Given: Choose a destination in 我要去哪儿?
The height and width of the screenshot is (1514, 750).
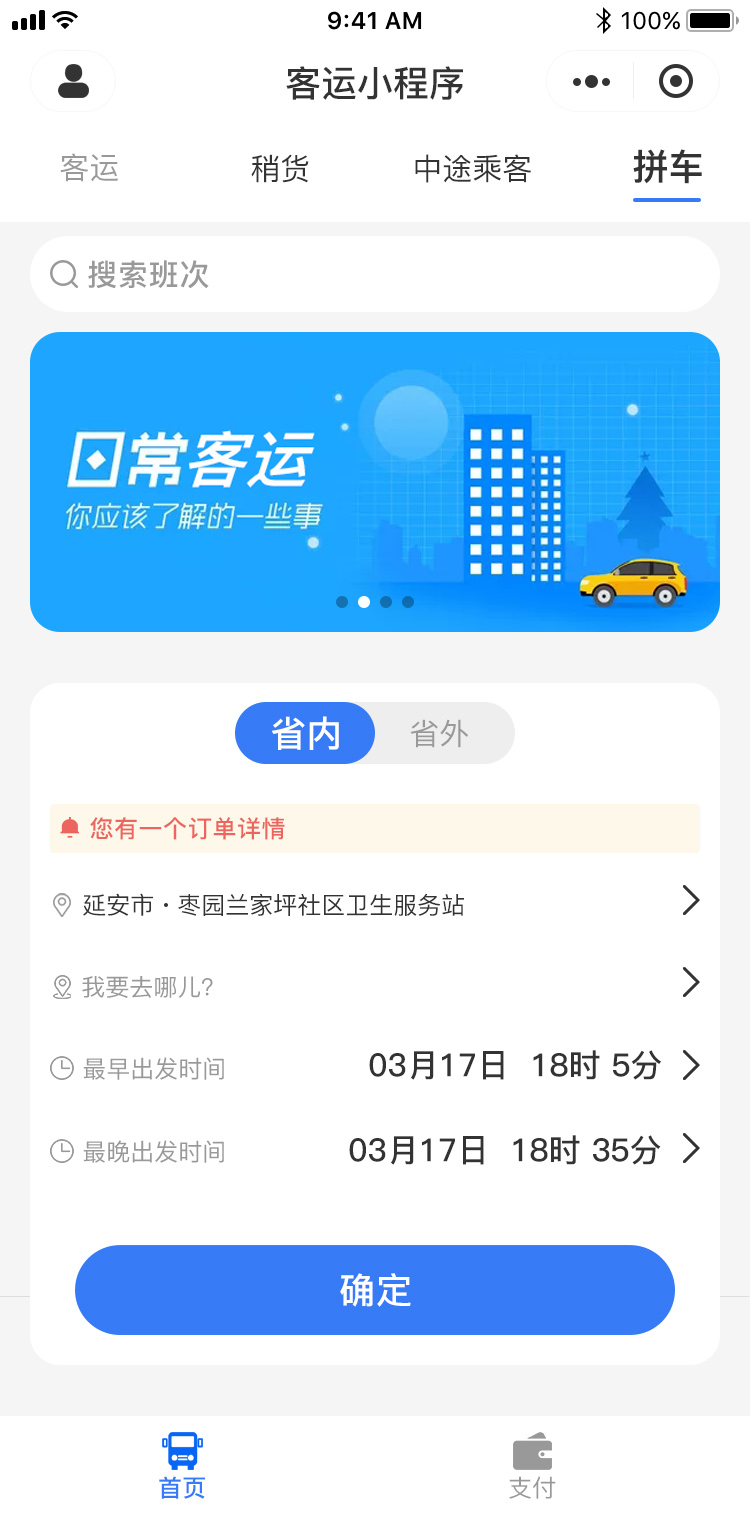Looking at the screenshot, I should point(375,987).
